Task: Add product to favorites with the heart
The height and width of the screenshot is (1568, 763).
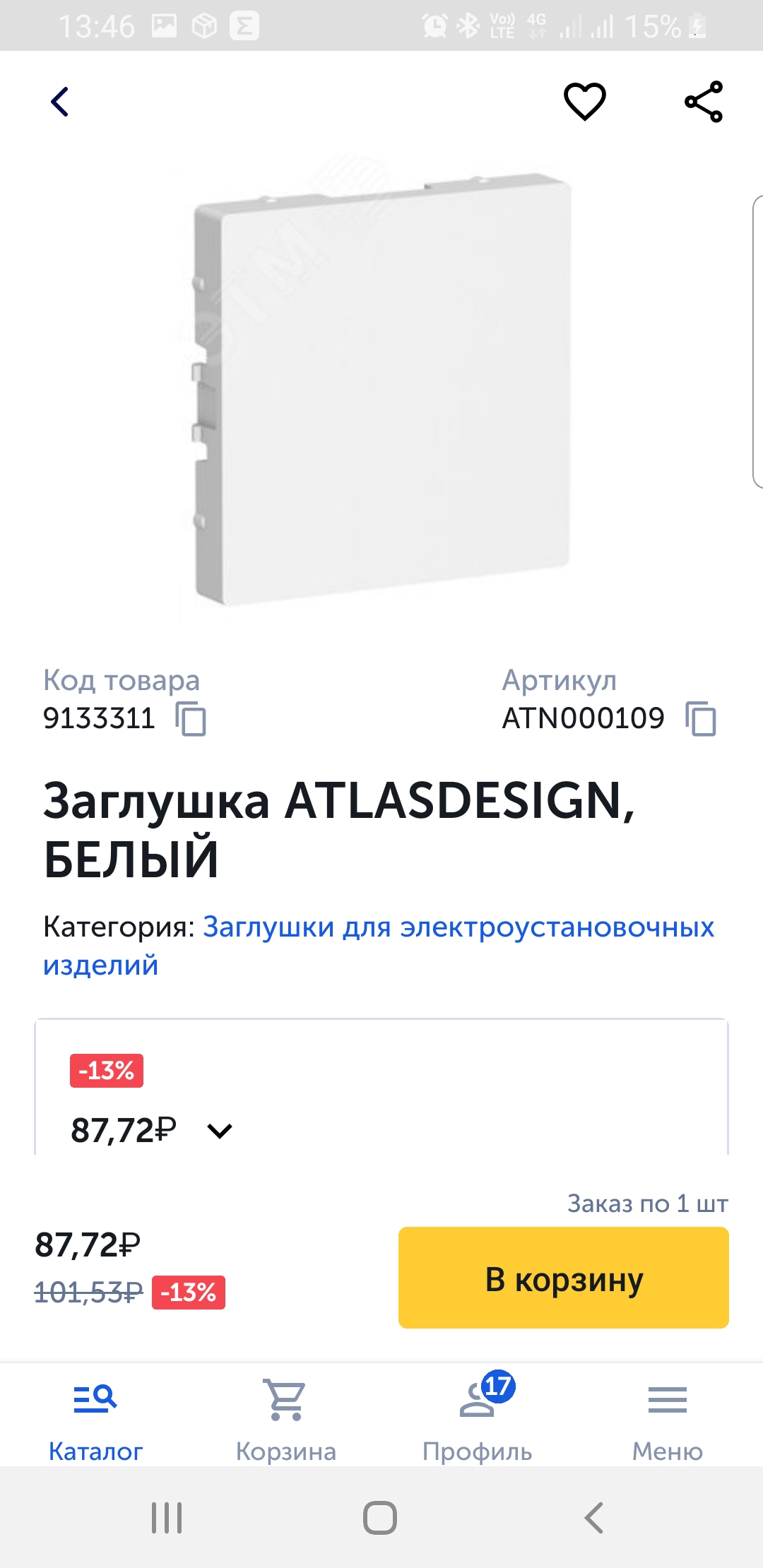Action: (x=584, y=102)
